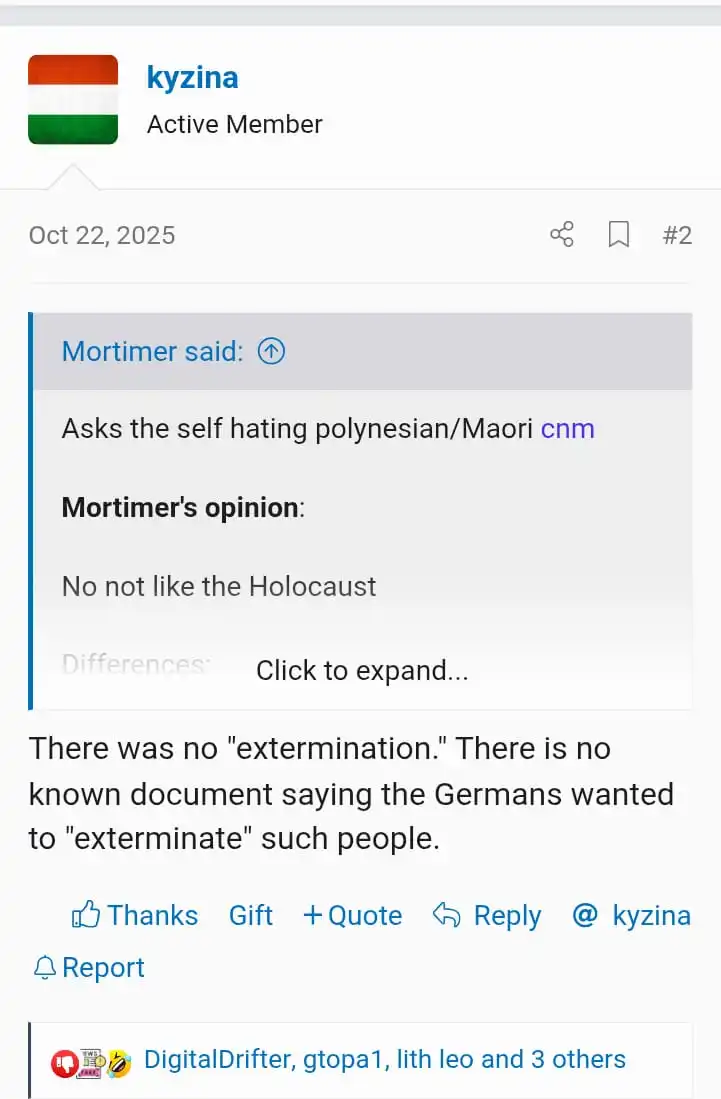Viewport: 721px width, 1099px height.
Task: Add this post to multi-quote
Action: [352, 915]
